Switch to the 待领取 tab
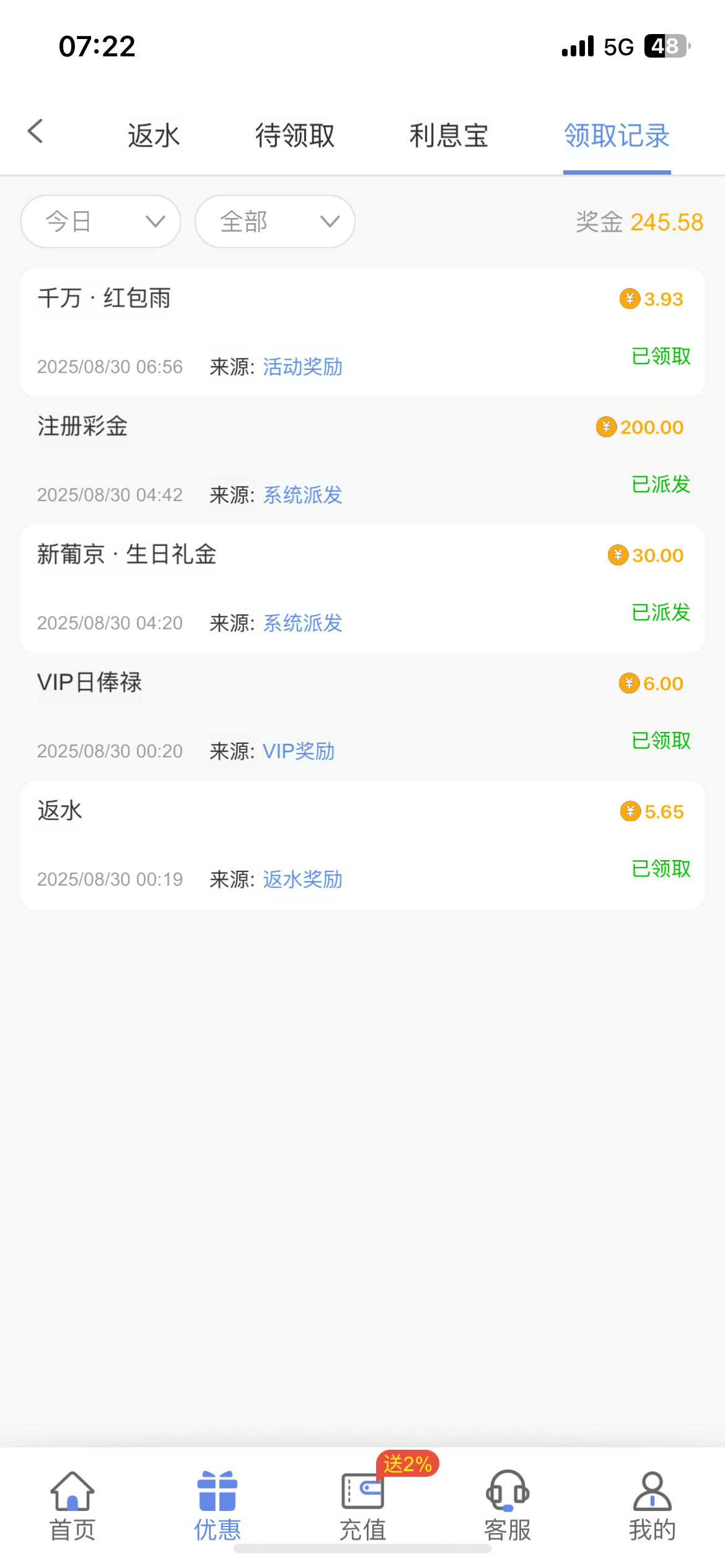Viewport: 725px width, 1568px height. click(295, 136)
